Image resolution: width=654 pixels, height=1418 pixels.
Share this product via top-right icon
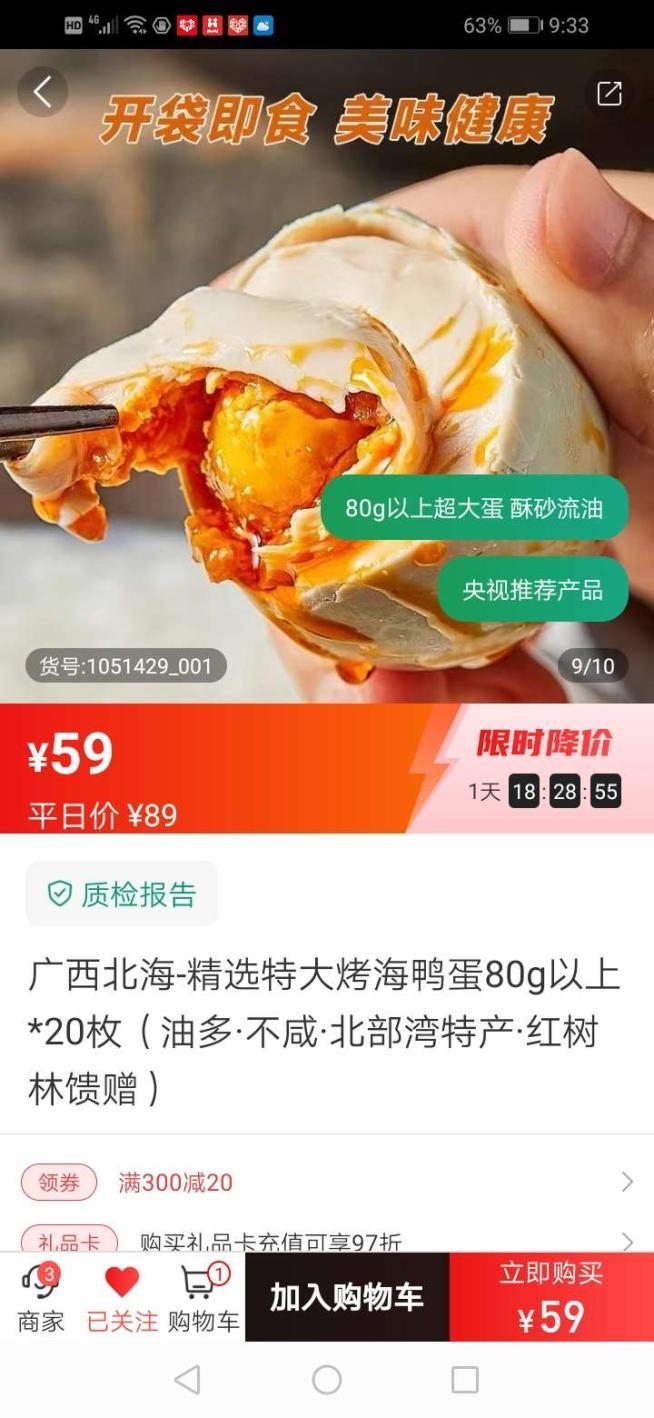click(609, 93)
